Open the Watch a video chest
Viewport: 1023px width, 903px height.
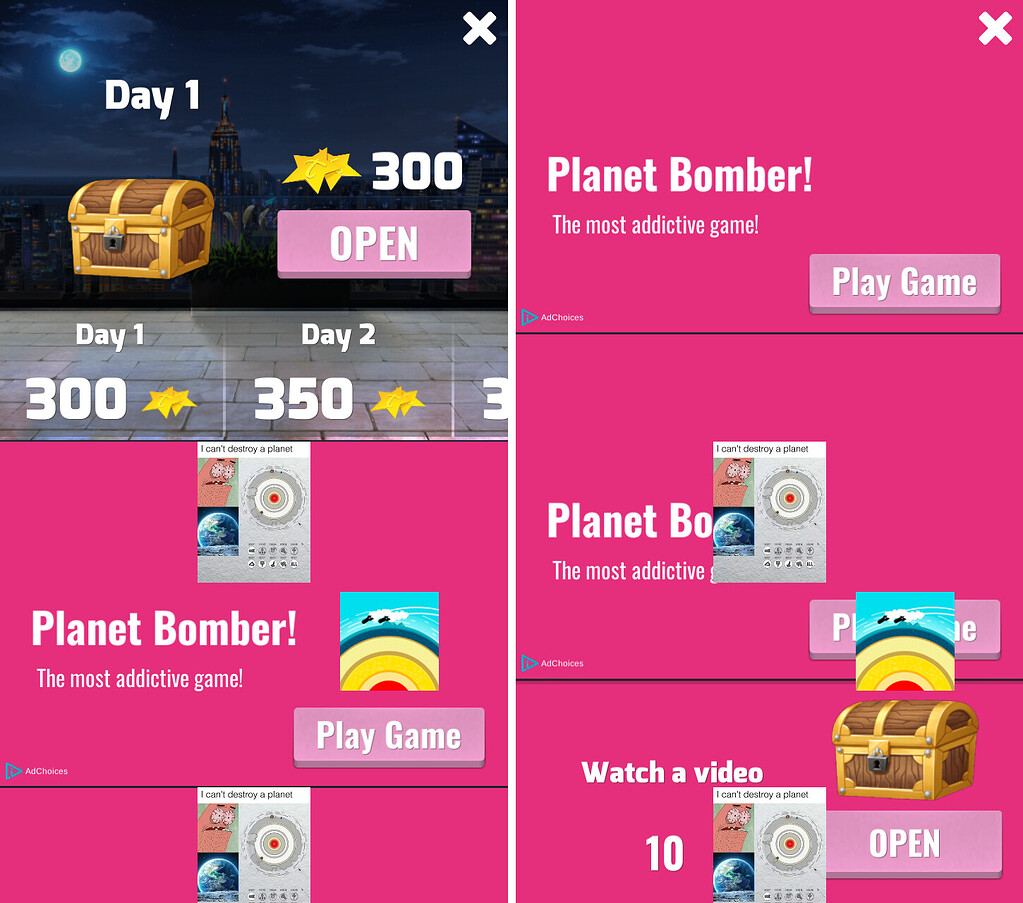pos(905,843)
